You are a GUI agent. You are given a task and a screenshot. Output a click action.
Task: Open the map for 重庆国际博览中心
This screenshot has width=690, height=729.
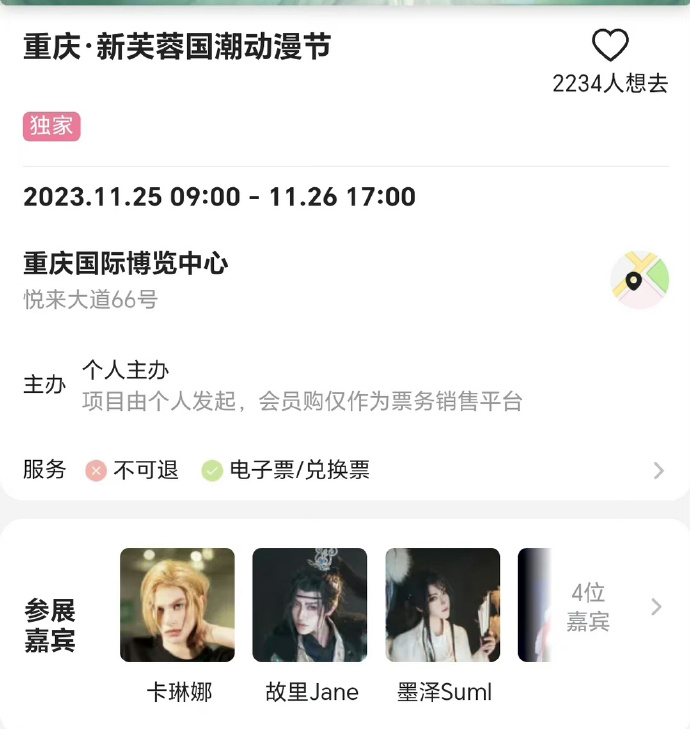click(639, 280)
